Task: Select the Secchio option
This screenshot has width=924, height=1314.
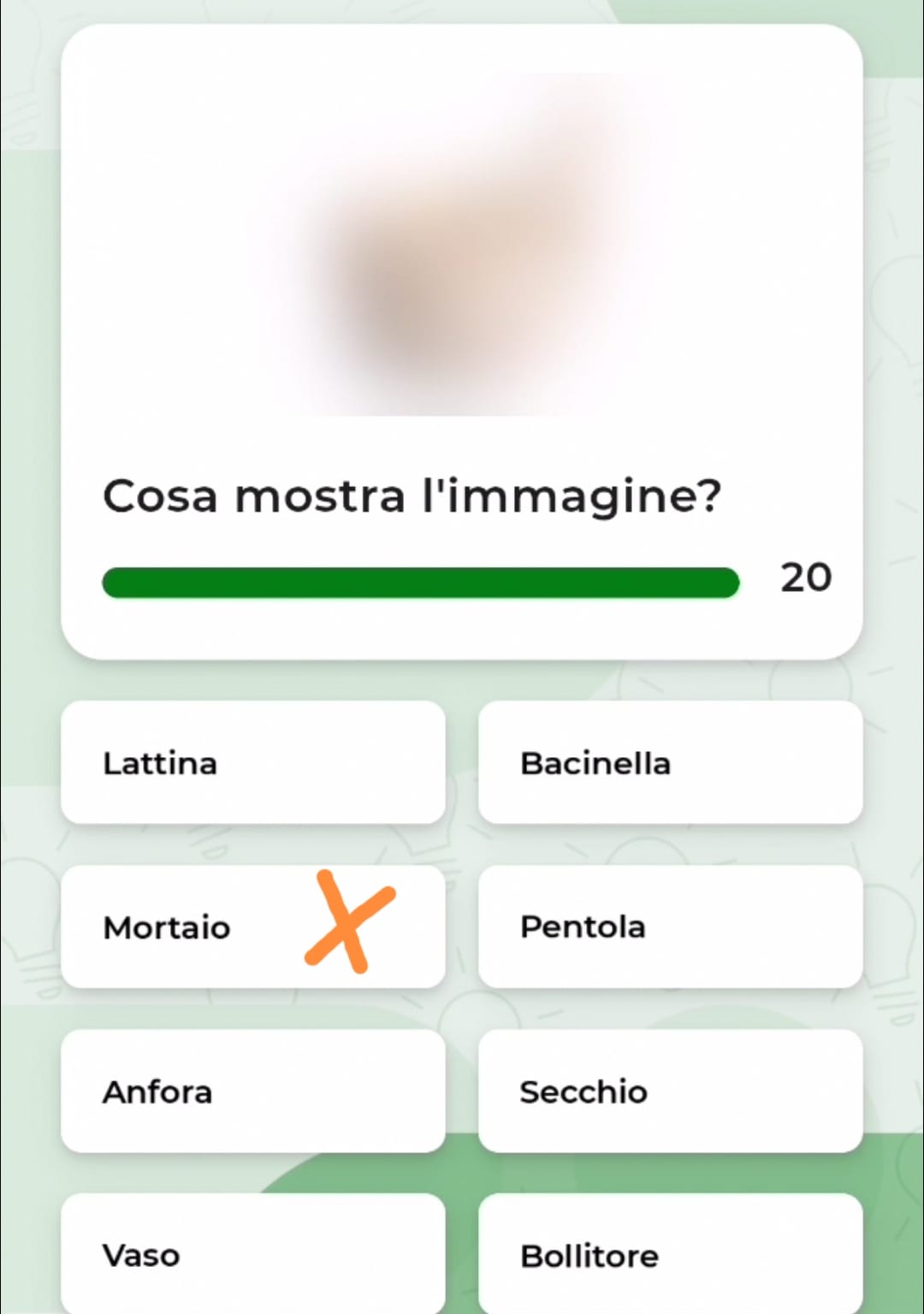Action: [670, 1091]
